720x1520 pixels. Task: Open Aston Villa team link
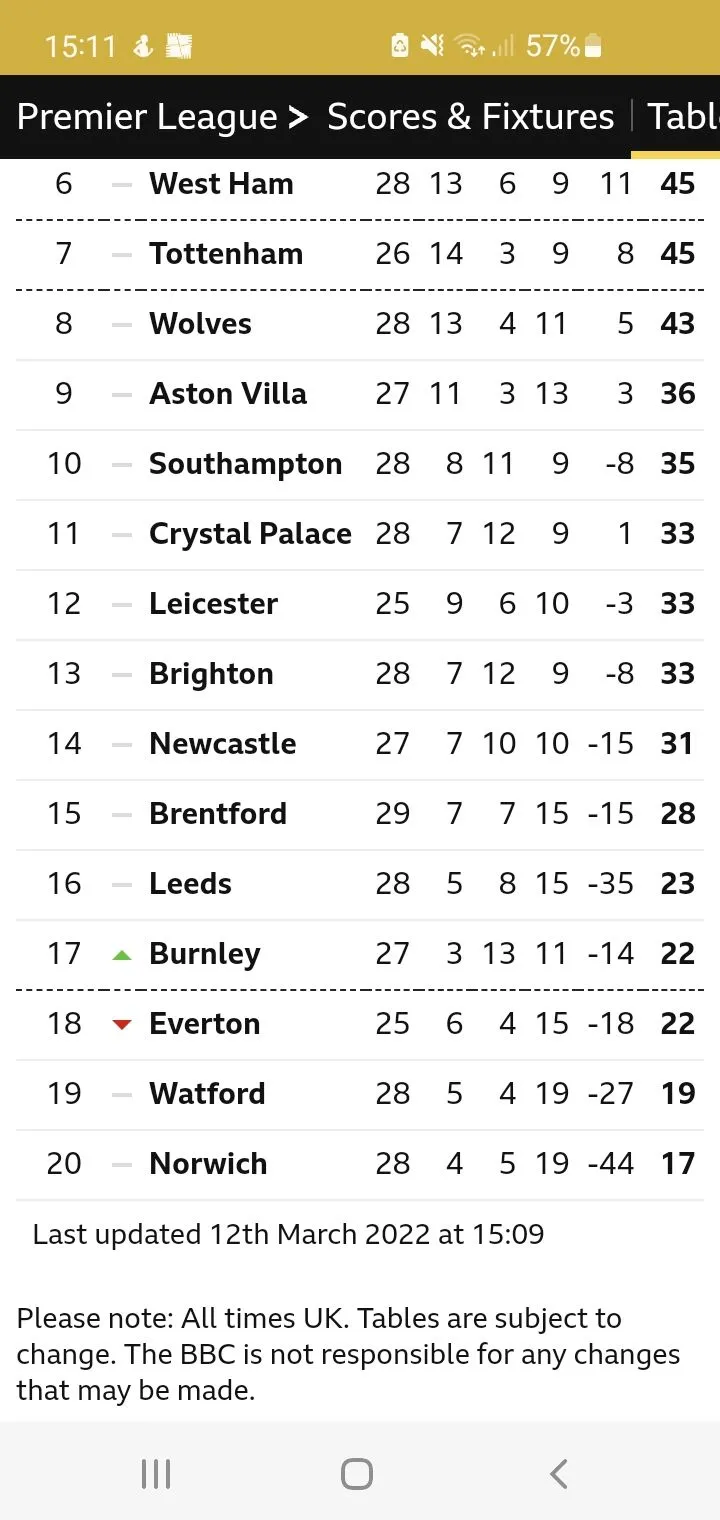228,394
